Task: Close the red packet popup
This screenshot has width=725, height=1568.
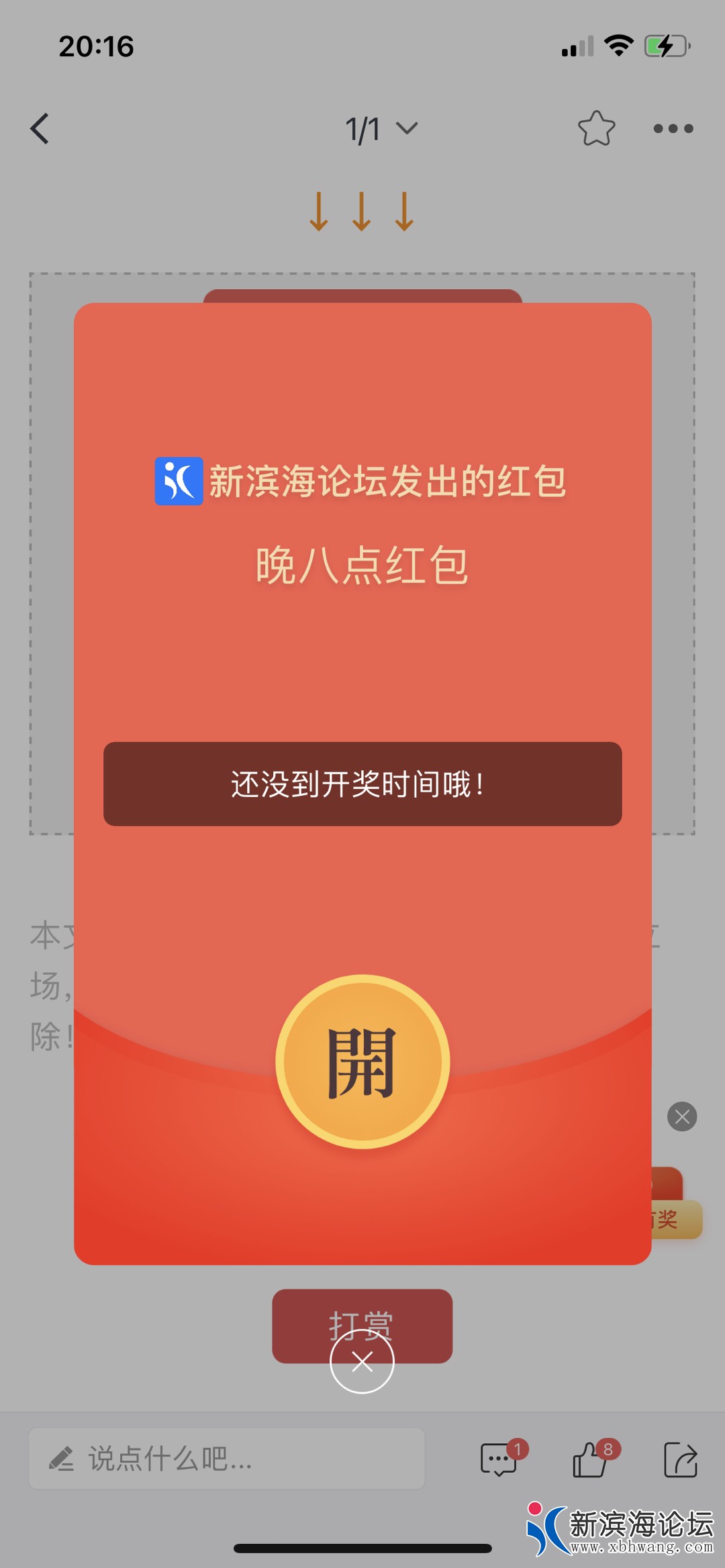Action: click(362, 1362)
